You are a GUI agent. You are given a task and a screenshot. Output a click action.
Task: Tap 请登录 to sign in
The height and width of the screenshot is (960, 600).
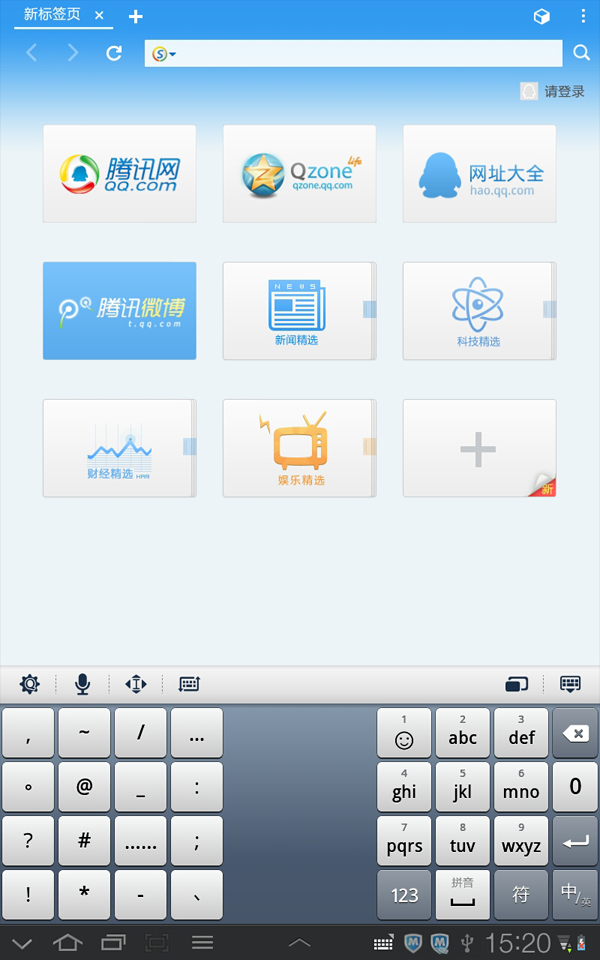coord(553,91)
